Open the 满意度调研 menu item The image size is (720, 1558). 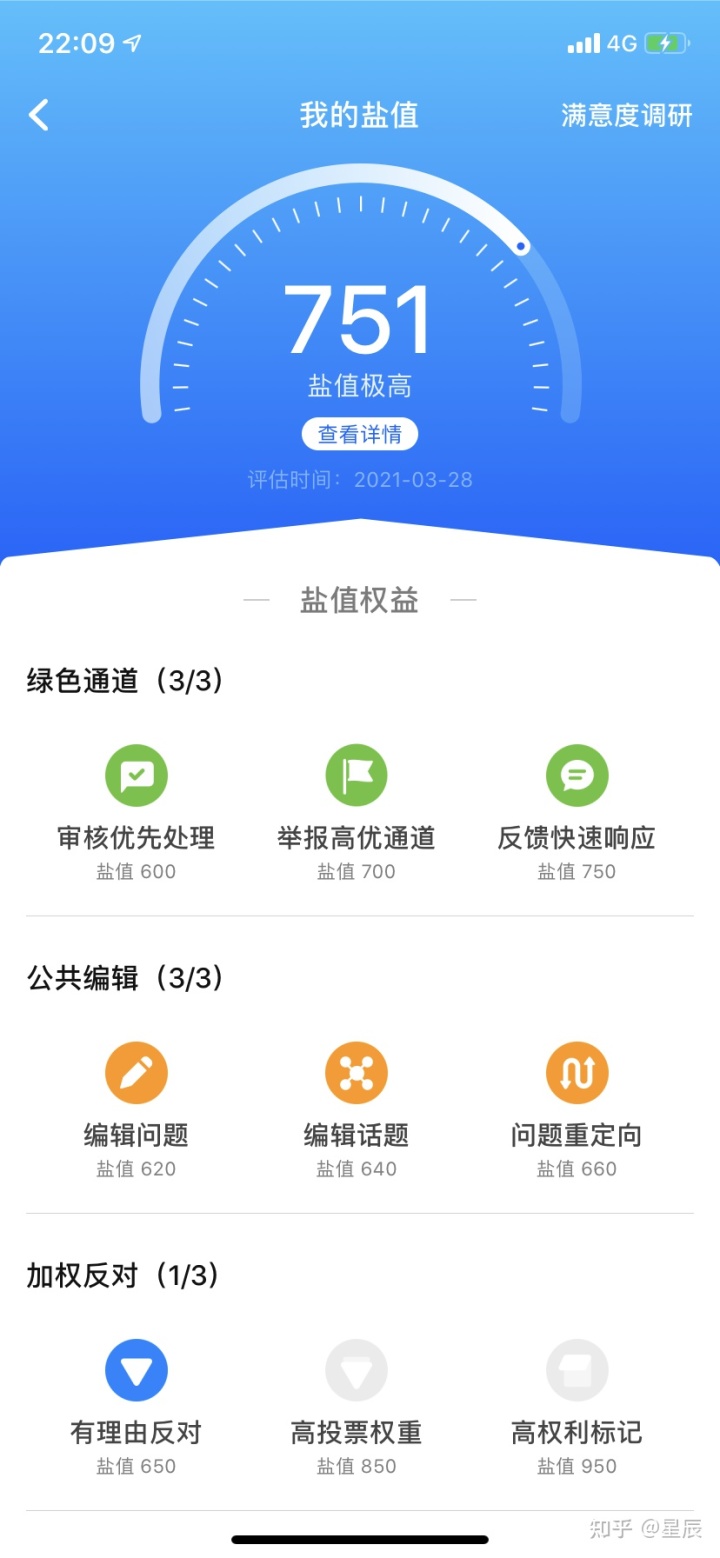pos(626,115)
